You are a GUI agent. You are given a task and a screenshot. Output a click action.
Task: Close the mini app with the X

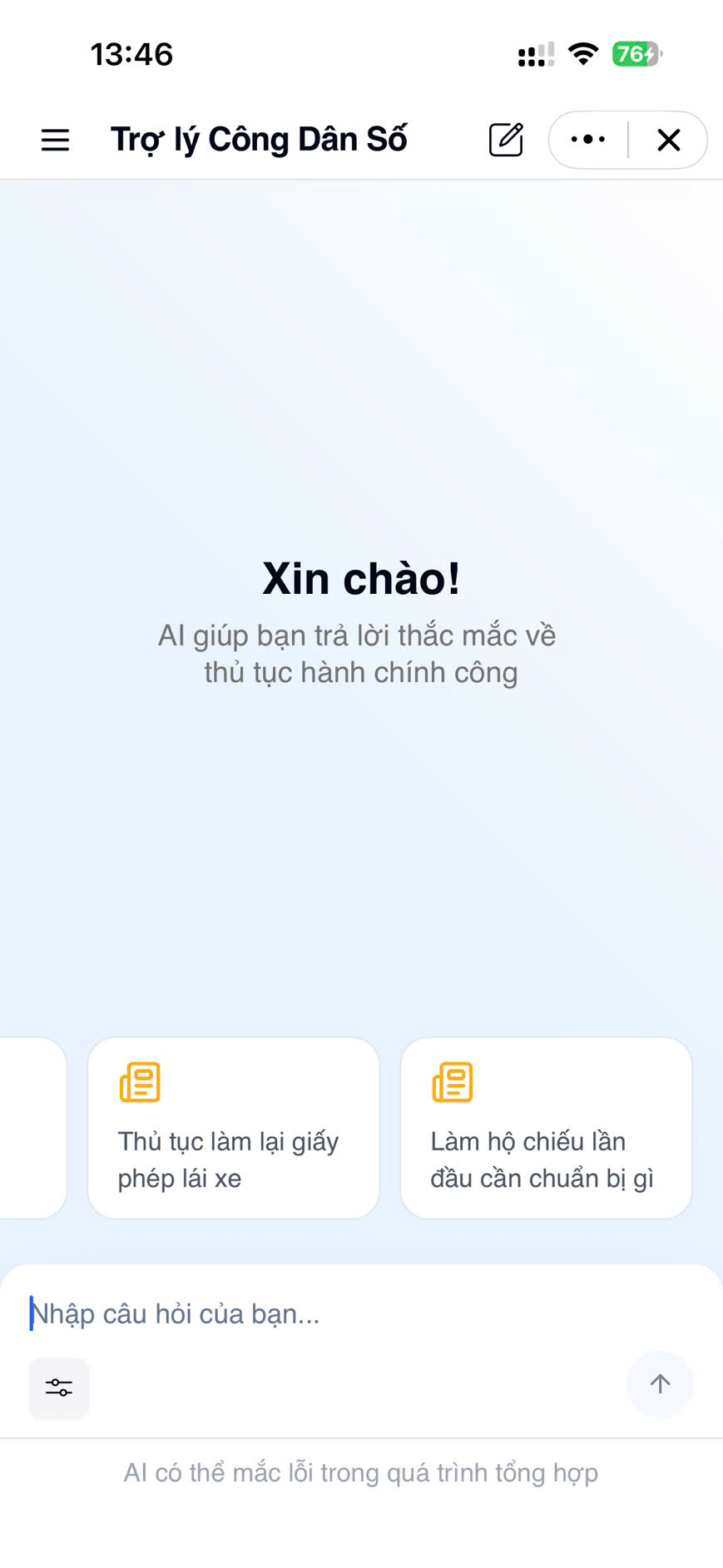tap(669, 140)
